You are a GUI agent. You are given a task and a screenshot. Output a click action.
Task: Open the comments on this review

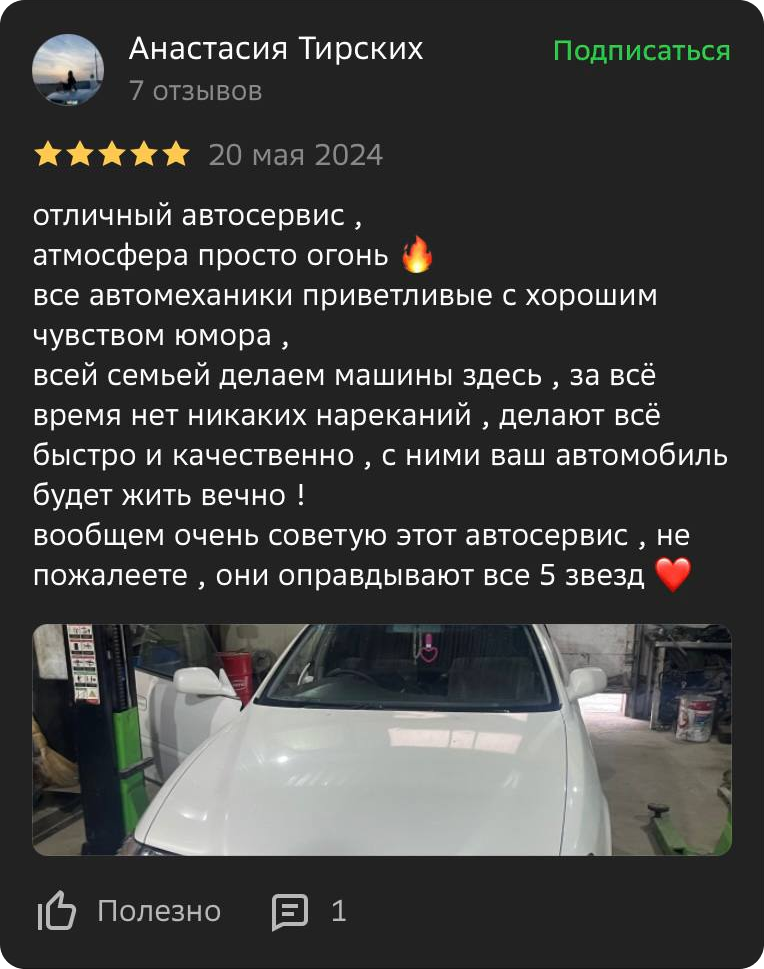[x=309, y=911]
